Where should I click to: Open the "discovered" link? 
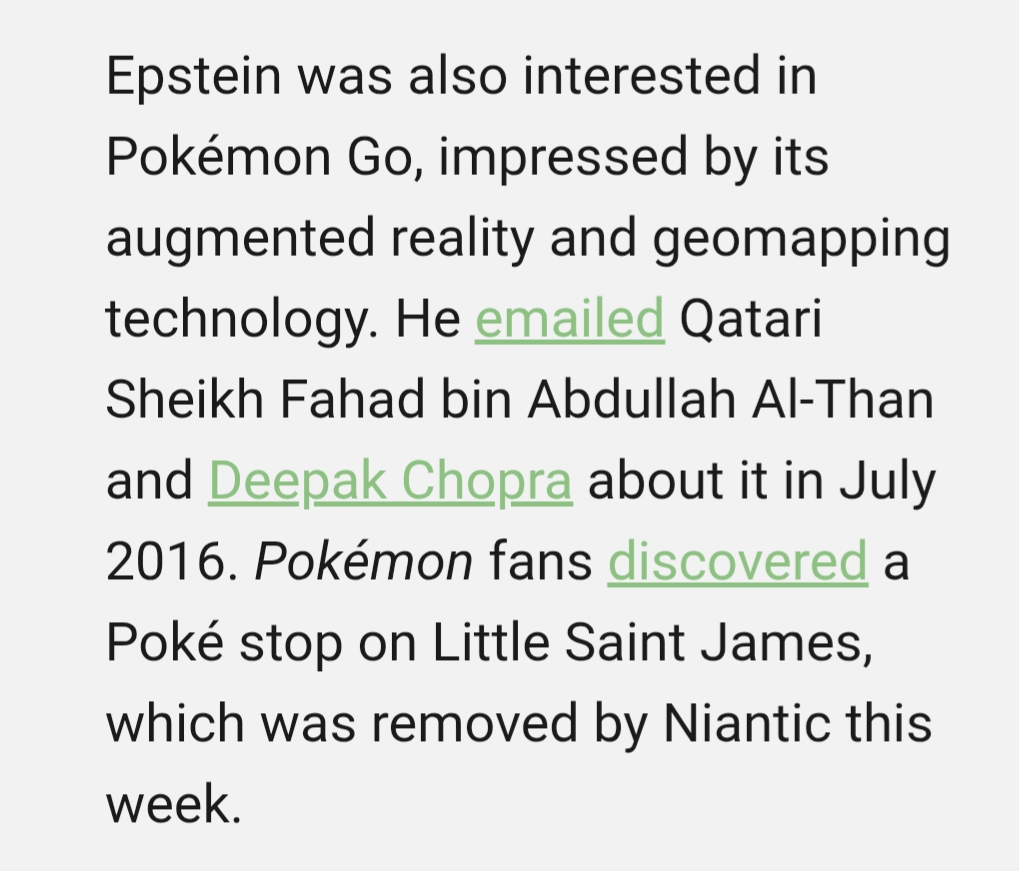click(x=737, y=562)
